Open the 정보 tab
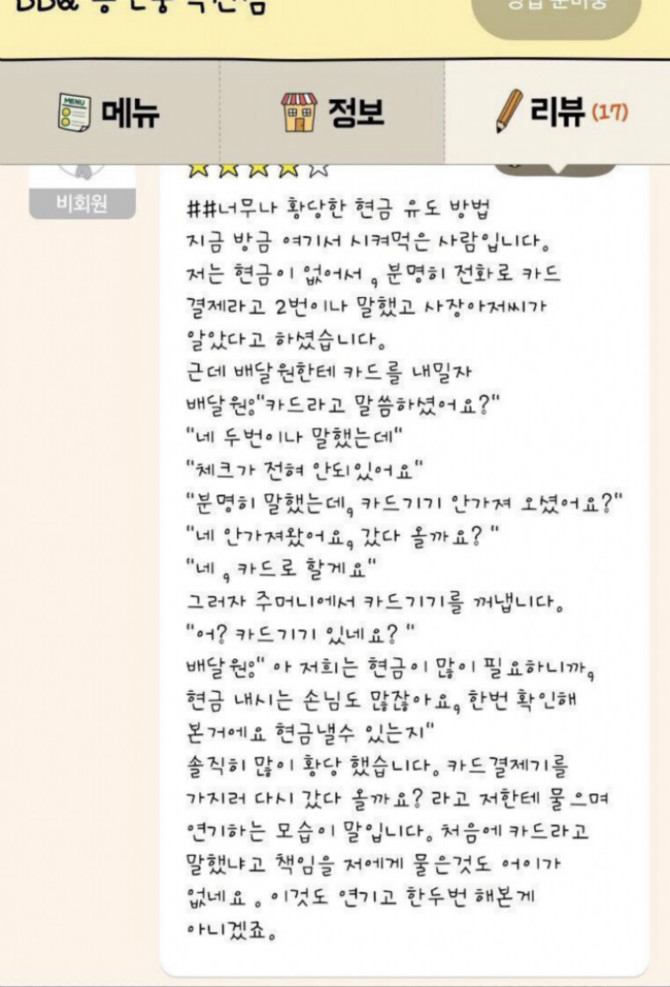Screen dimensions: 670x987 tap(332, 113)
